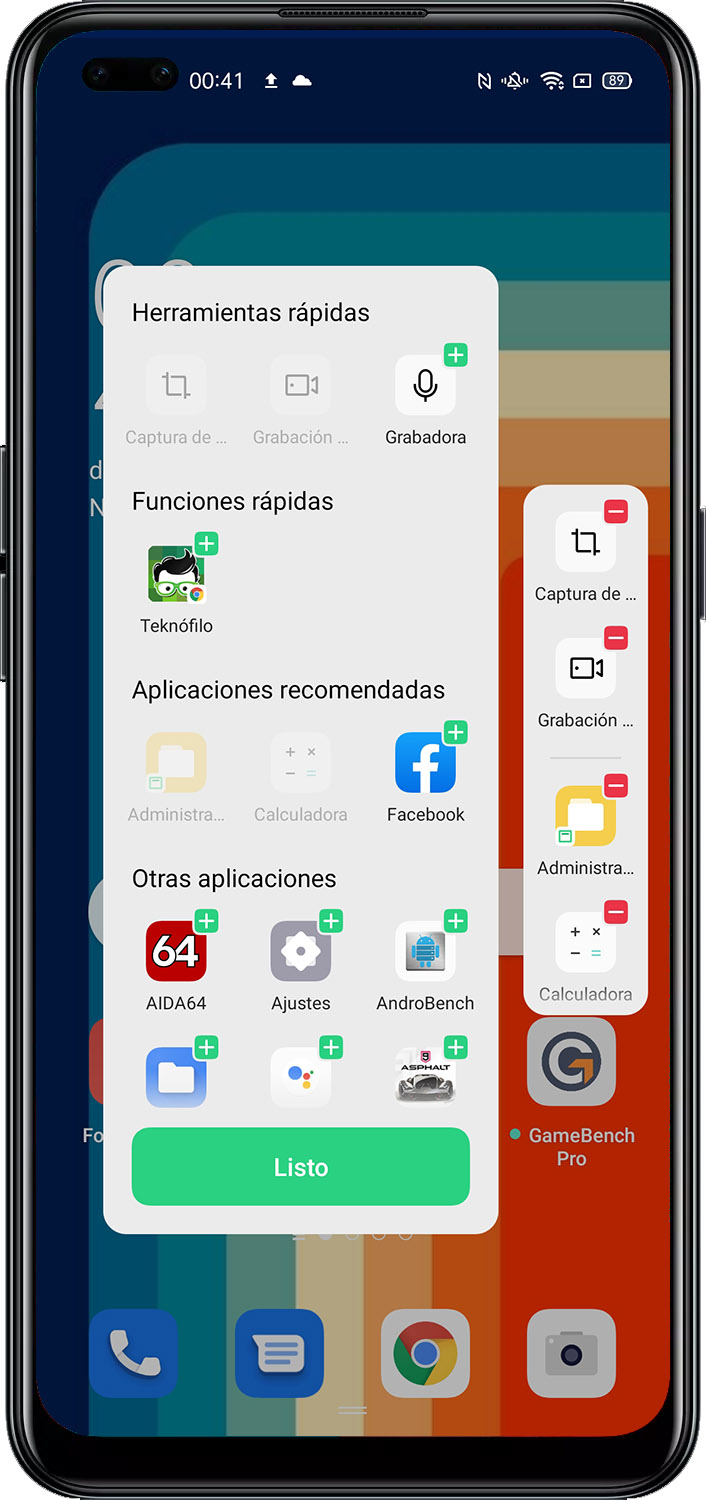The width and height of the screenshot is (706, 1500).
Task: Add Grabadora to the sidebar
Action: [x=455, y=355]
